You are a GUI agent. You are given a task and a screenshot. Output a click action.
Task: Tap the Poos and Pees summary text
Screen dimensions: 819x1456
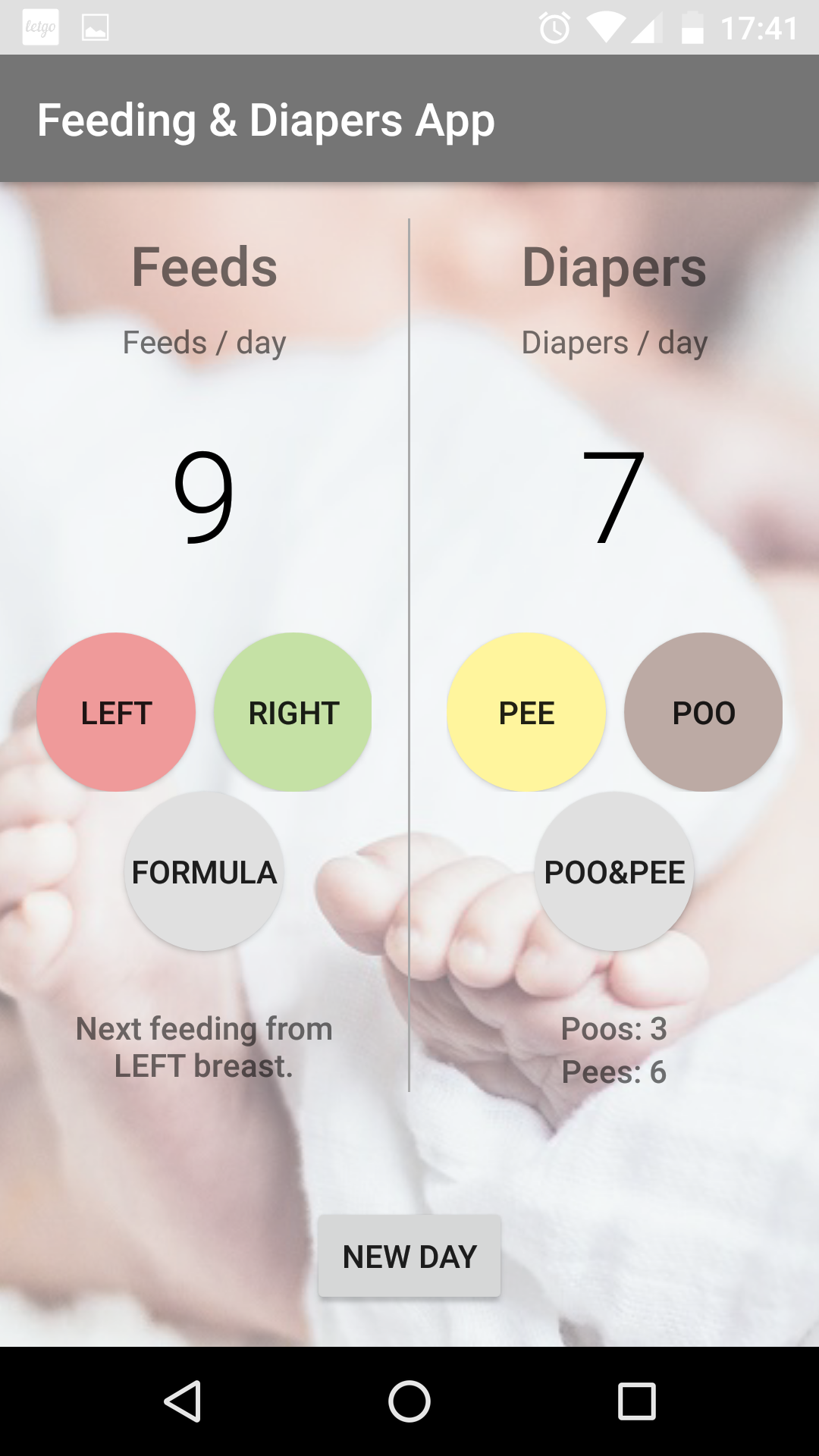[x=613, y=1050]
